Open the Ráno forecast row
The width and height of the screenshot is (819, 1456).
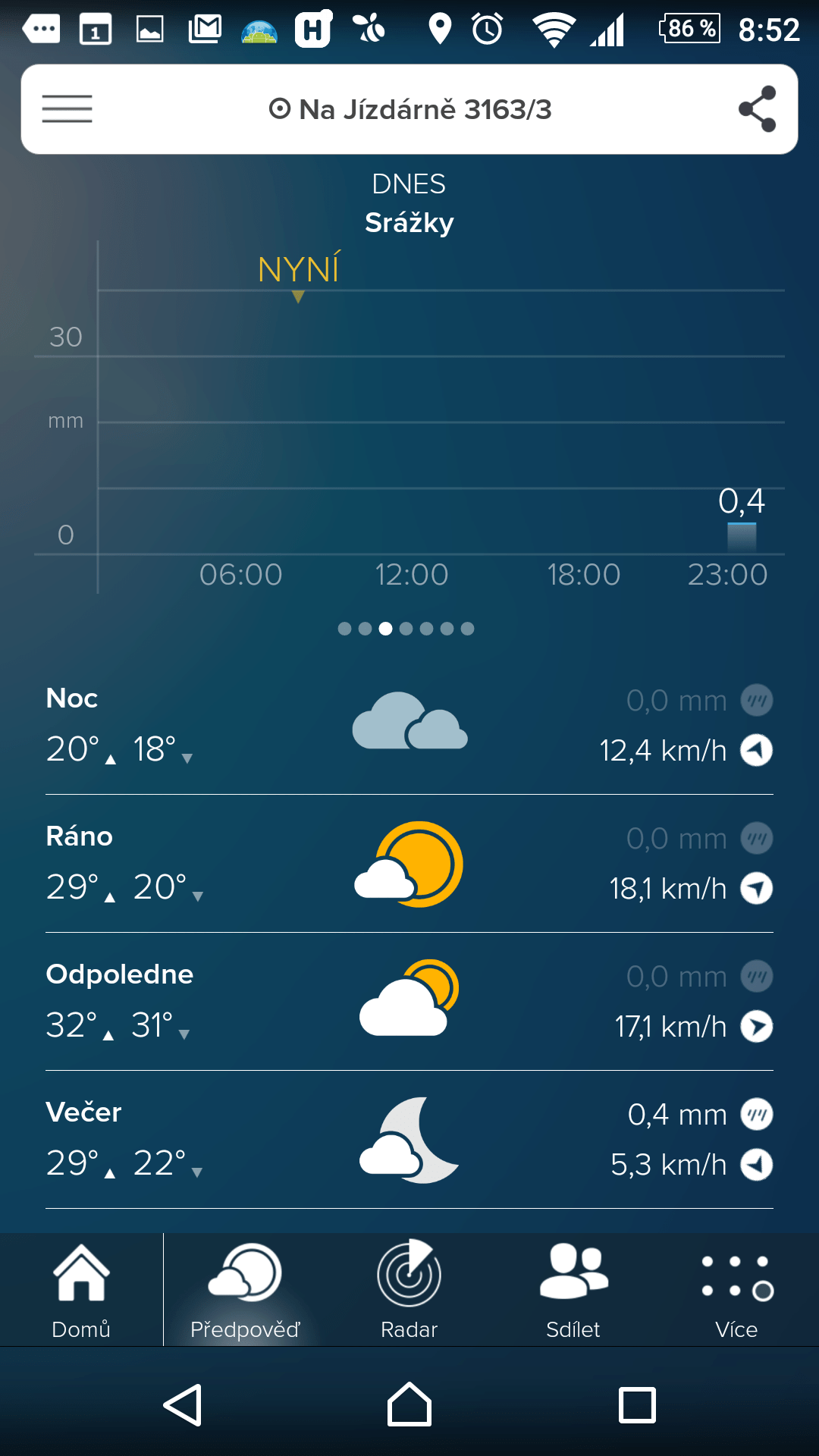click(x=409, y=864)
